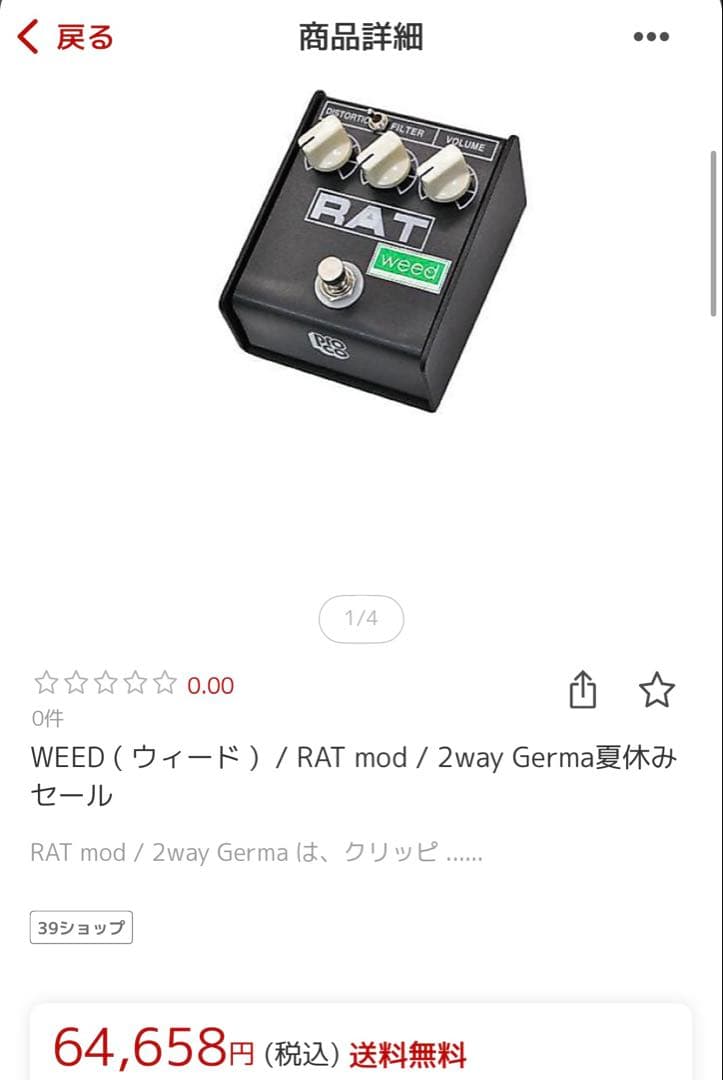This screenshot has height=1080, width=723.
Task: Tap the 0件 review count
Action: tap(44, 719)
